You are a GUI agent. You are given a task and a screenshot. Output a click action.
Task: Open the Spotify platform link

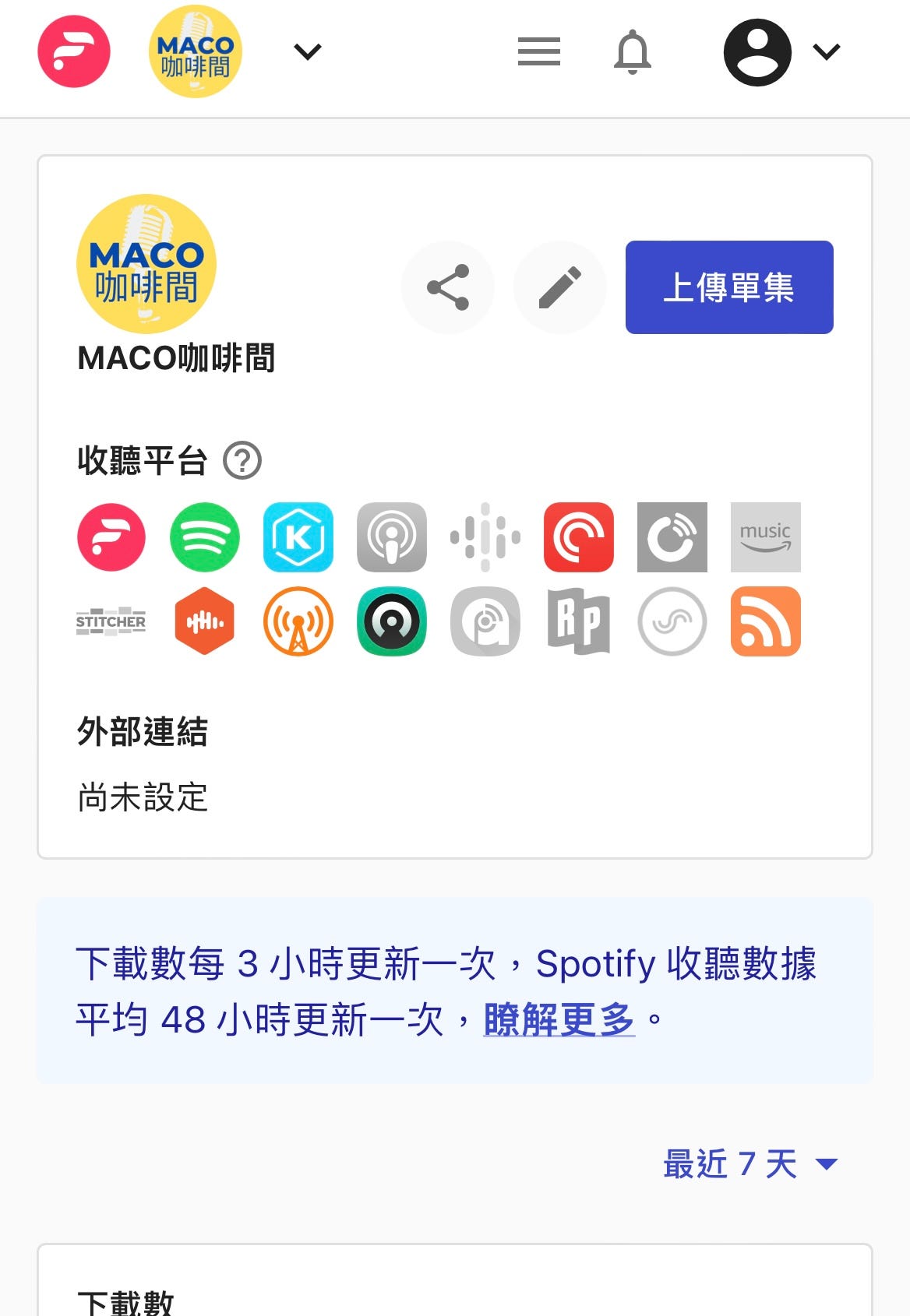[x=205, y=537]
